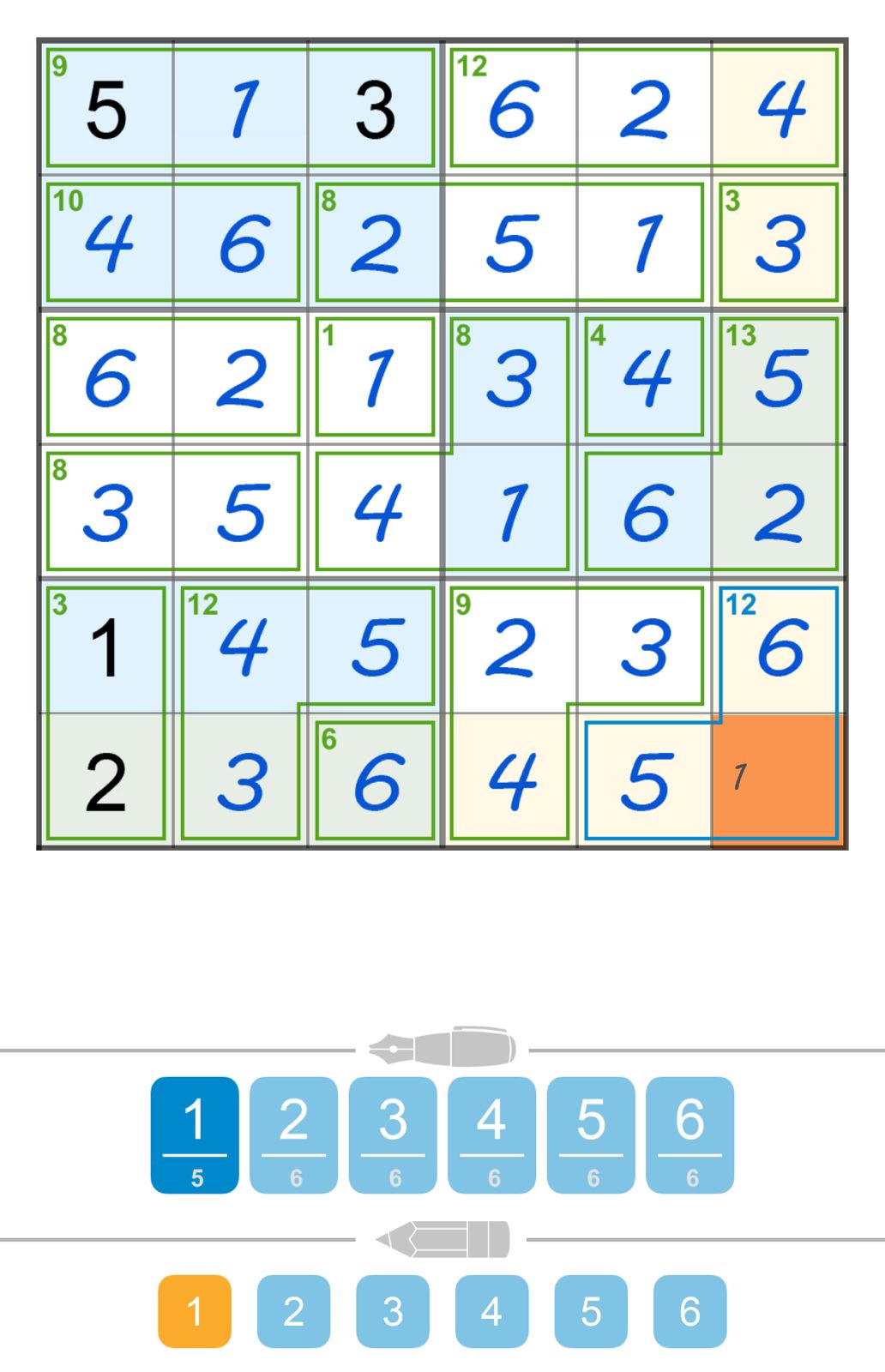Pick pencil note 5
This screenshot has width=885, height=1372.
(x=591, y=1311)
